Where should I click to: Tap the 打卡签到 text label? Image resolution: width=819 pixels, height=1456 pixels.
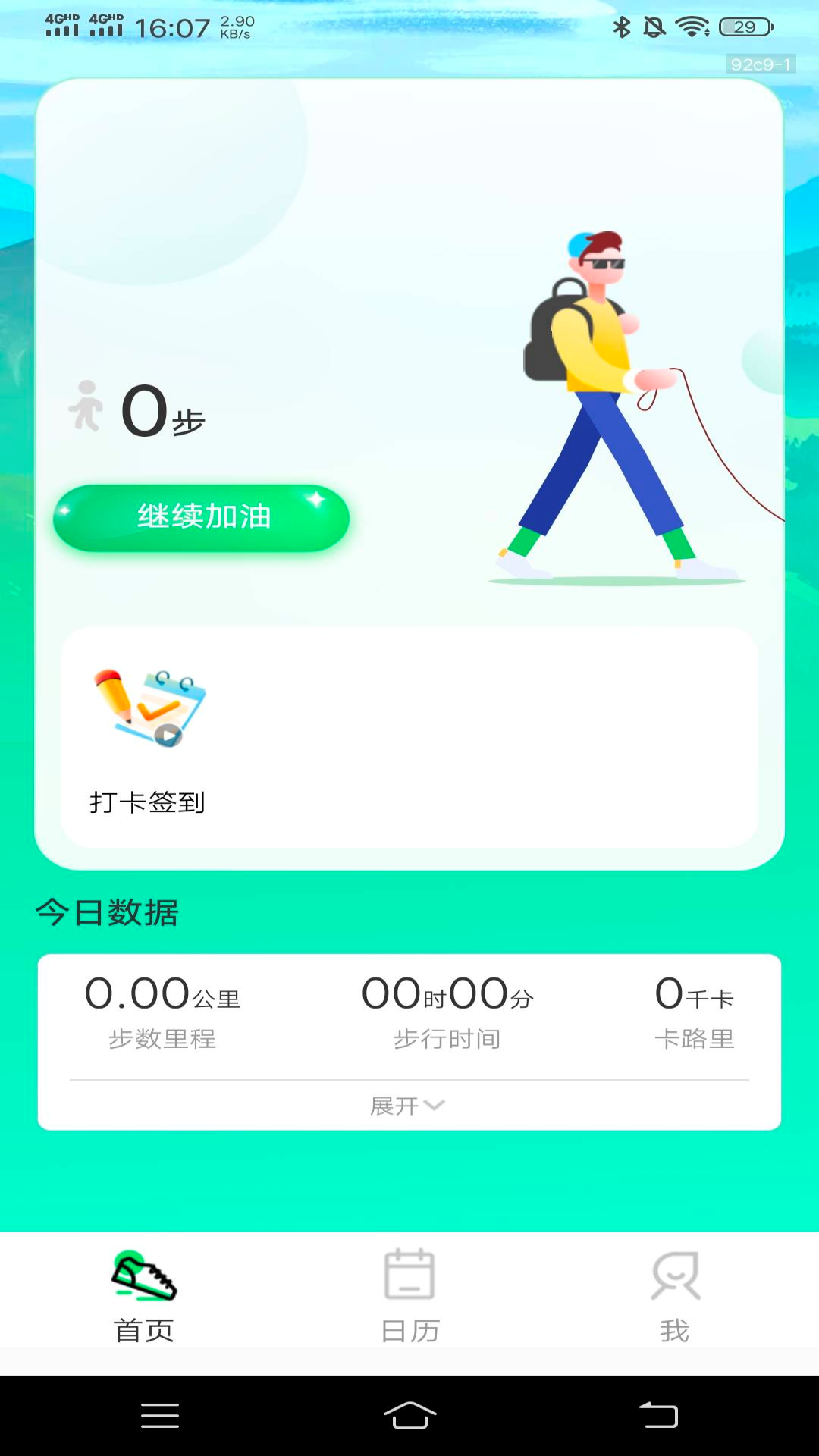pos(148,802)
